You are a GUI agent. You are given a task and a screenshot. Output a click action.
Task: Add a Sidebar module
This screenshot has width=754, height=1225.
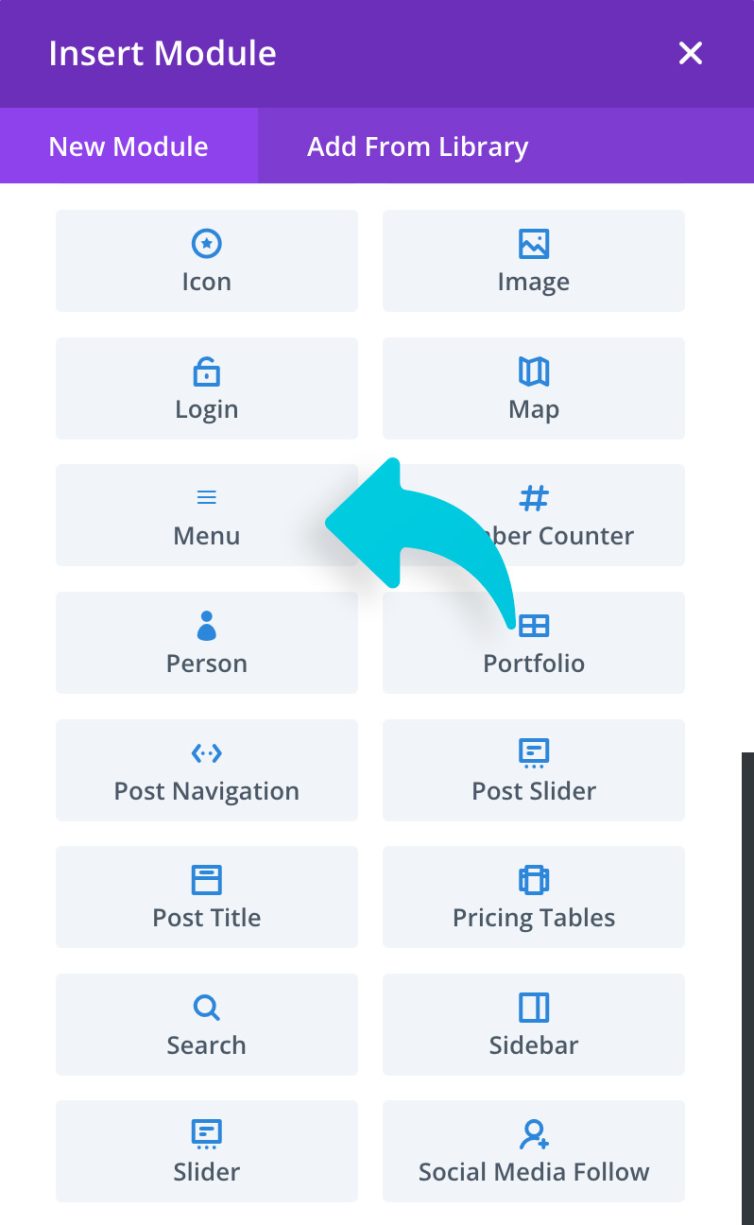(x=533, y=1024)
